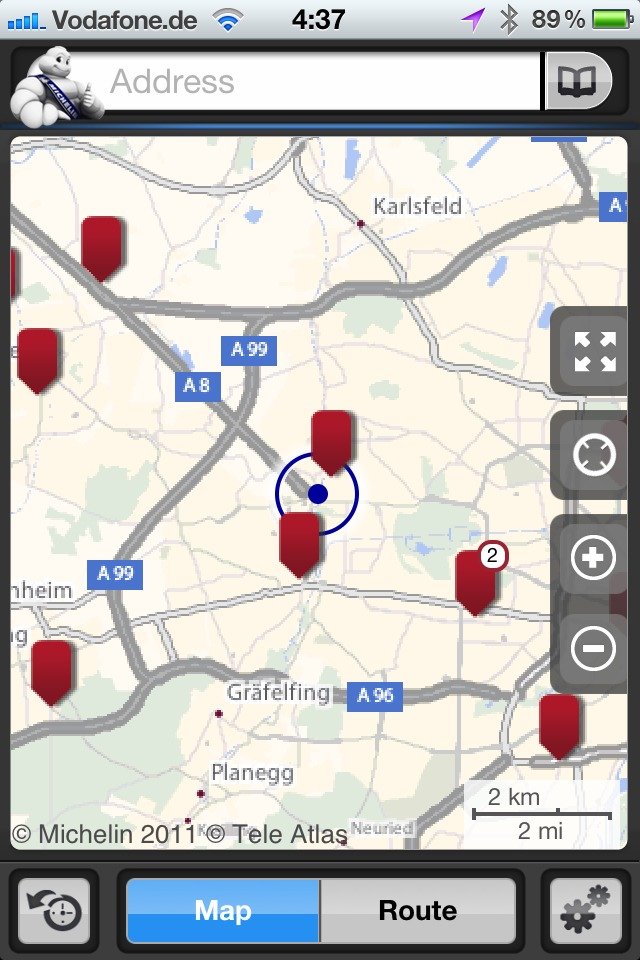Screen dimensions: 640x960
Task: Open the history clock button
Action: pos(55,911)
